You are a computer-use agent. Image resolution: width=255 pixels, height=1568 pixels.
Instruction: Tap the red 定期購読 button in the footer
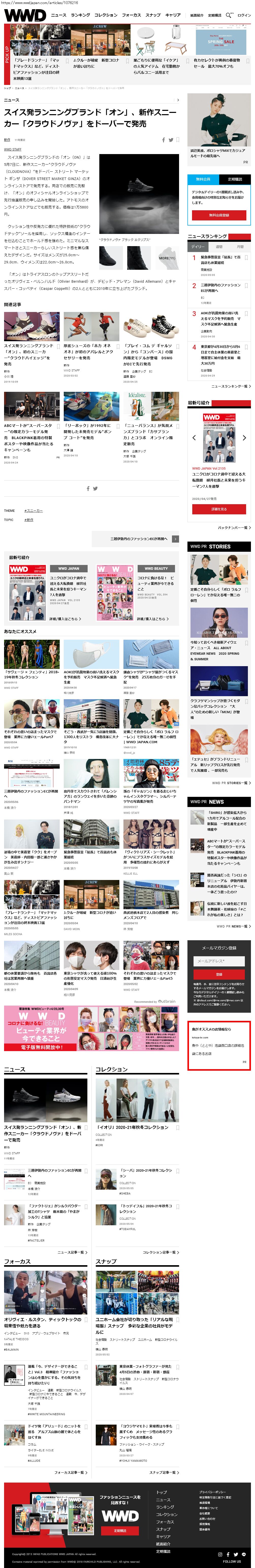pyautogui.click(x=120, y=1531)
